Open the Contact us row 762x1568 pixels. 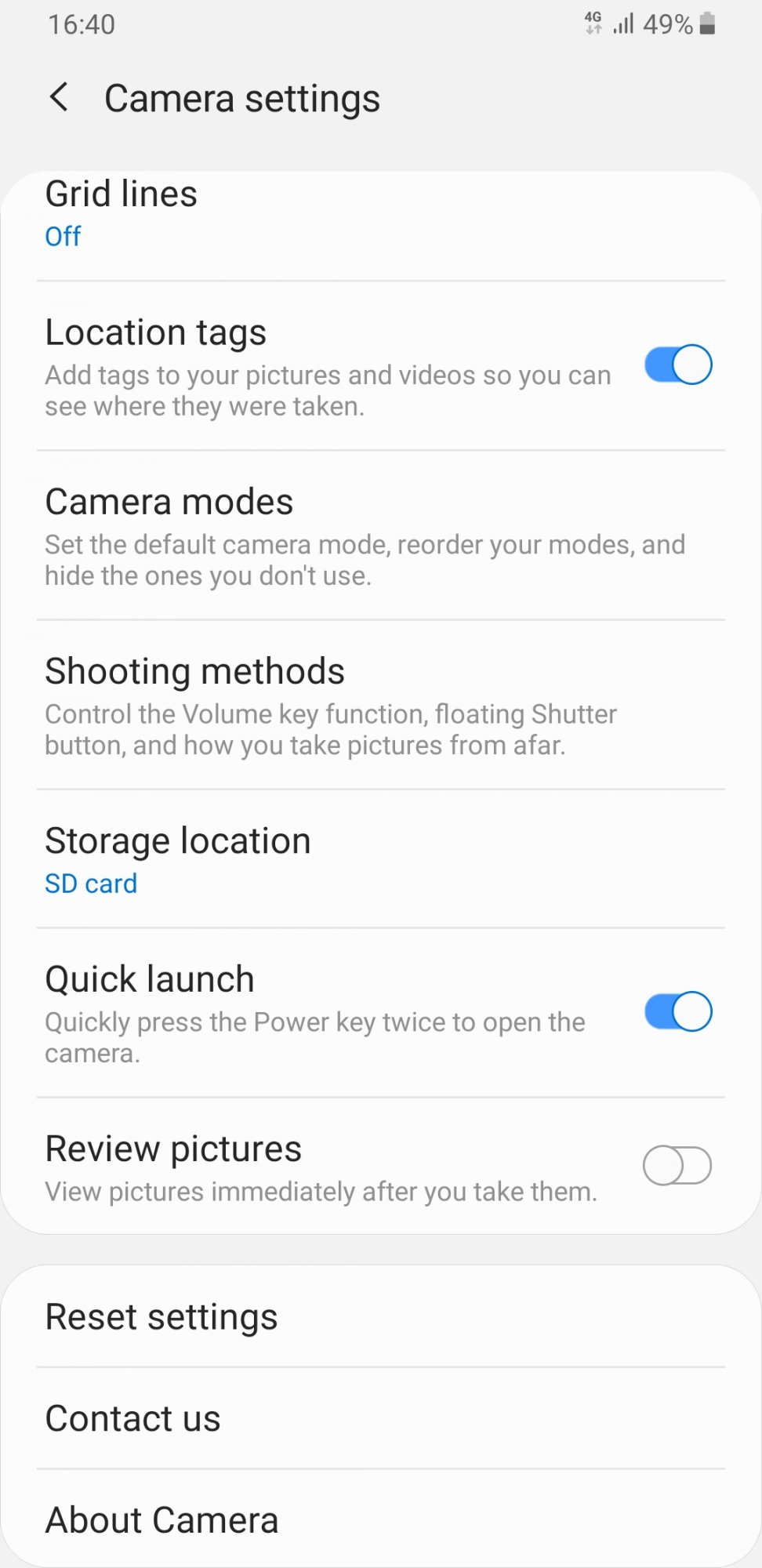click(381, 1418)
